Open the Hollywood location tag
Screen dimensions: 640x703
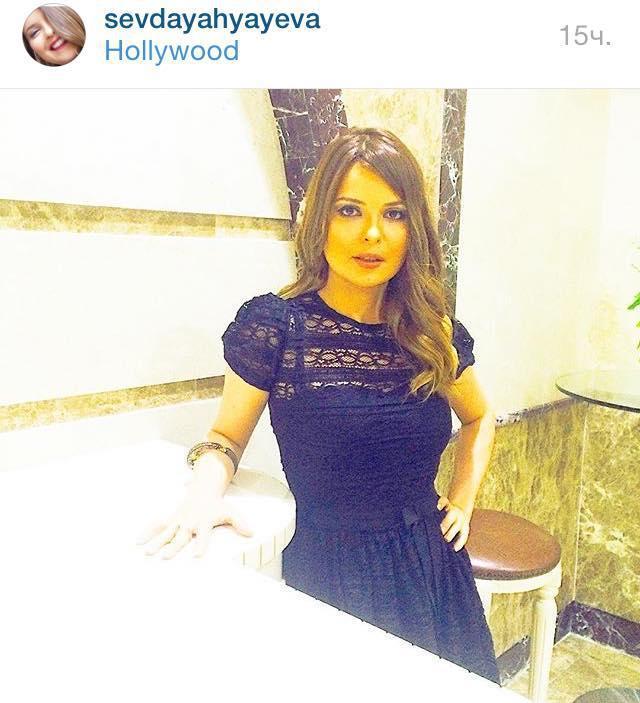click(x=171, y=51)
